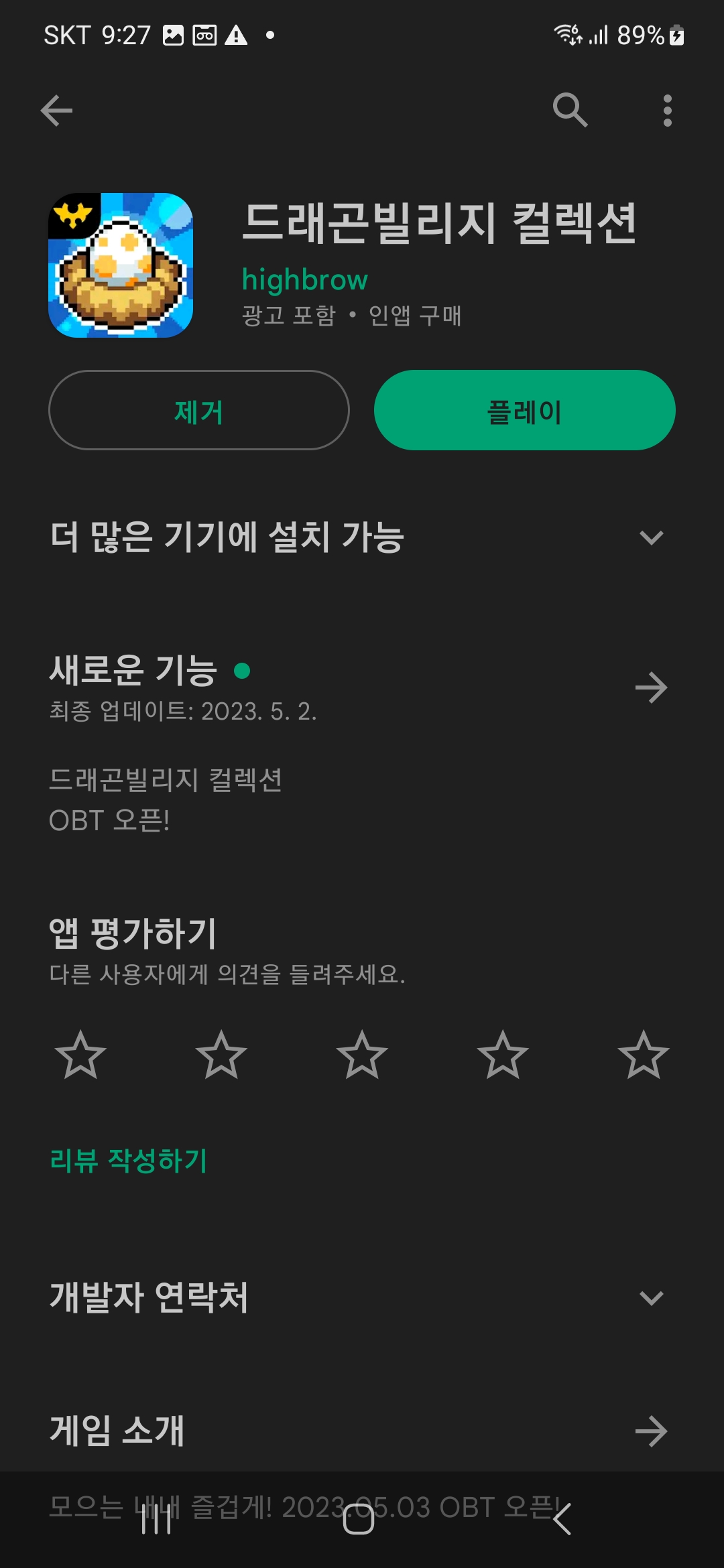Open the three-dot overflow menu
Viewport: 724px width, 1568px height.
667,111
